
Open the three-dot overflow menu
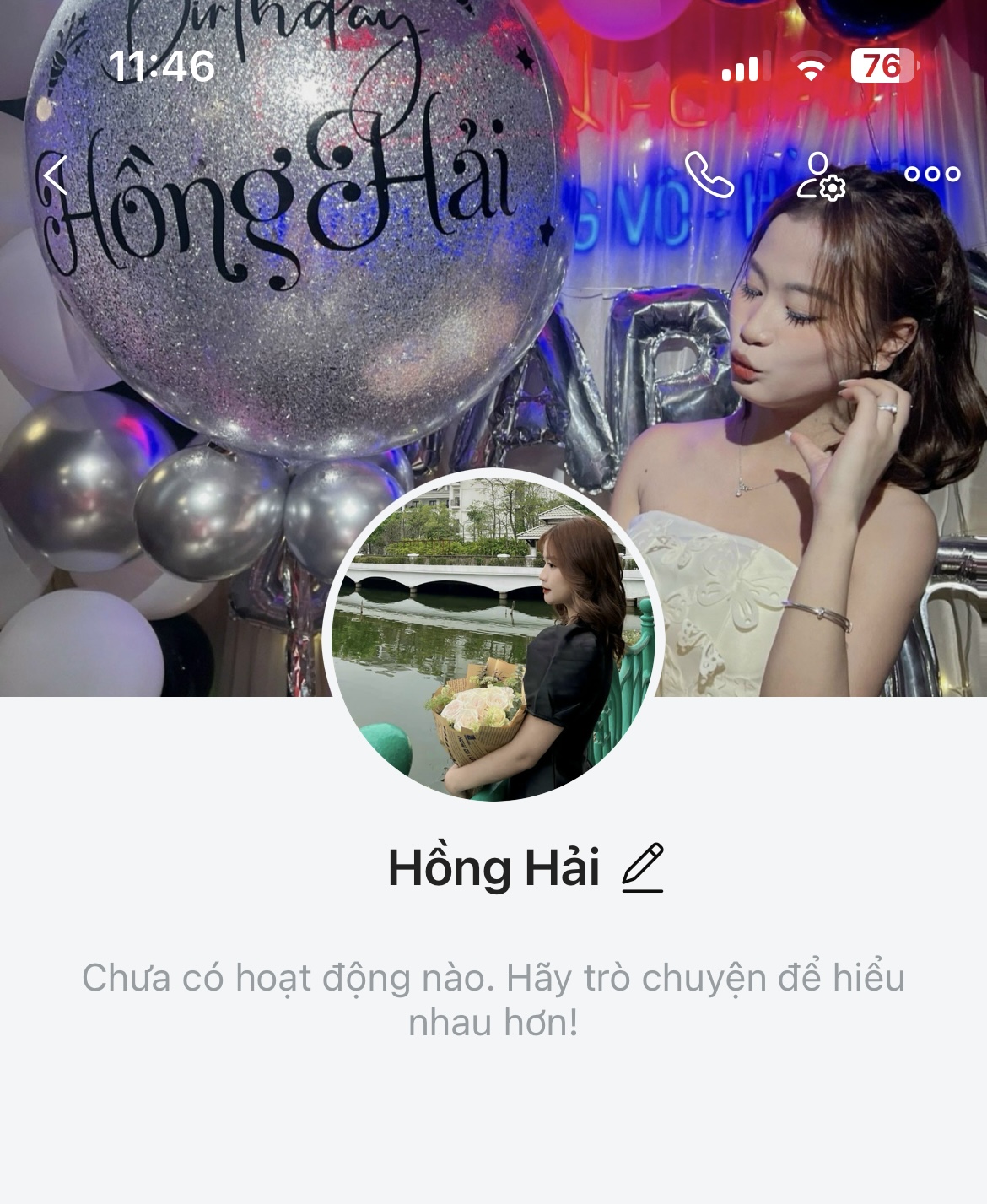click(x=931, y=175)
